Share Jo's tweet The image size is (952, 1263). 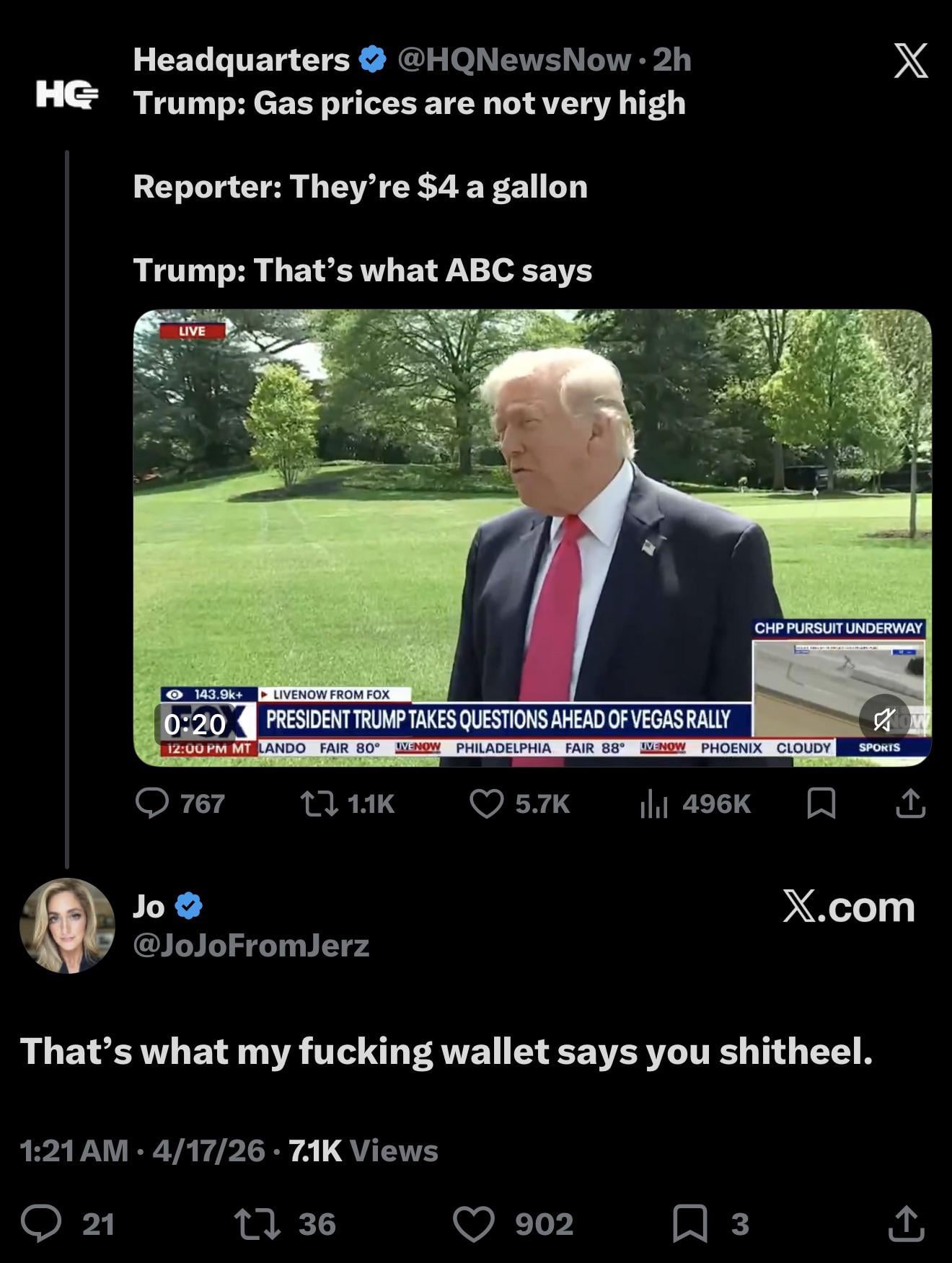click(906, 1224)
